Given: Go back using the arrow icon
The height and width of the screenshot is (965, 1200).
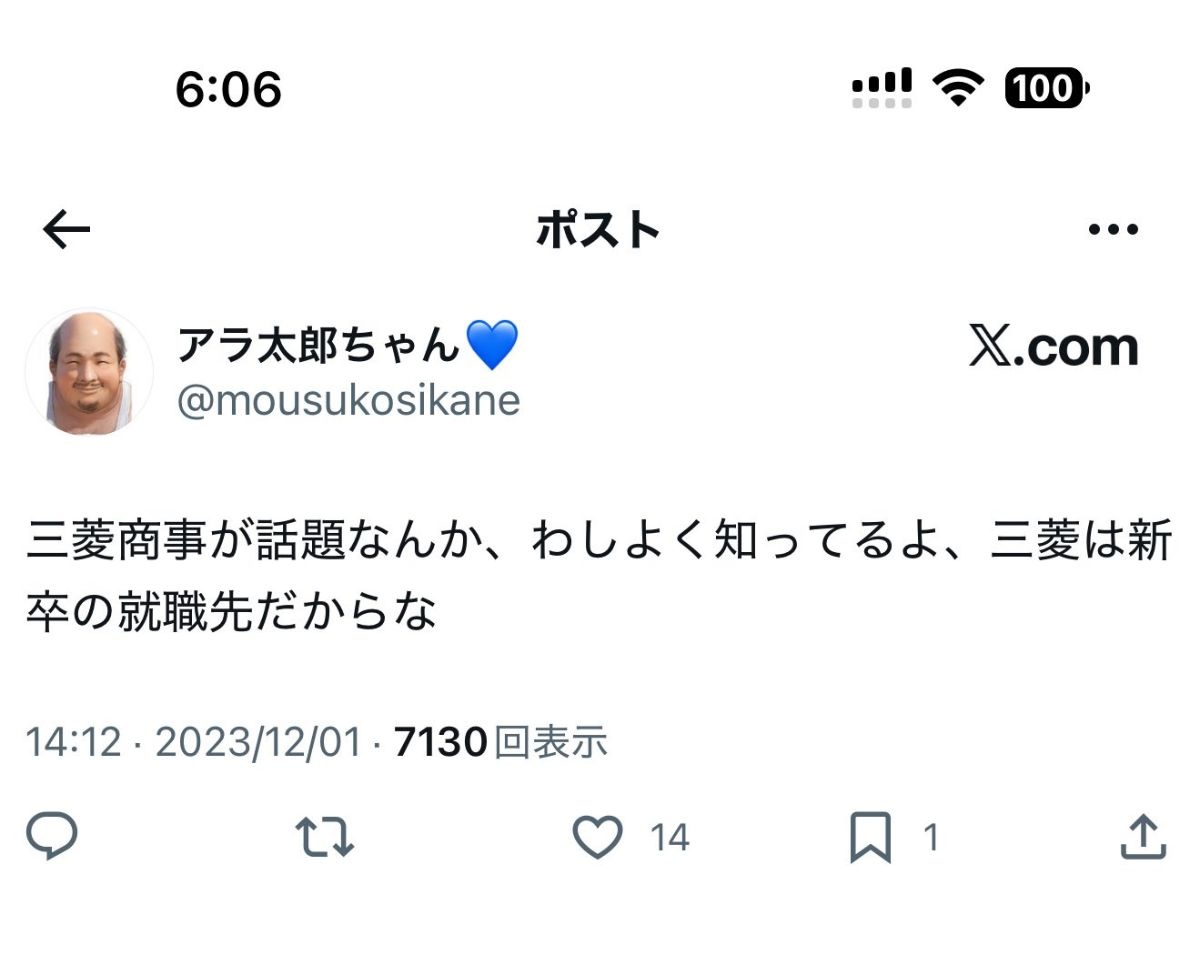Looking at the screenshot, I should (x=66, y=231).
